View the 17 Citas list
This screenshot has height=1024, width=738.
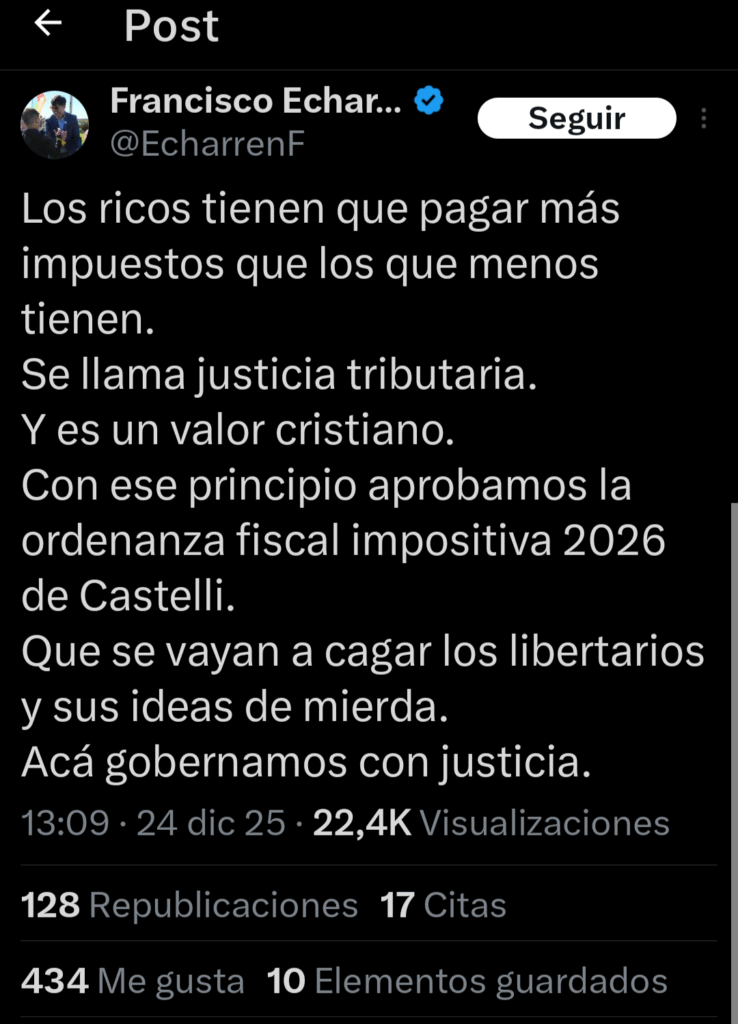coord(443,906)
